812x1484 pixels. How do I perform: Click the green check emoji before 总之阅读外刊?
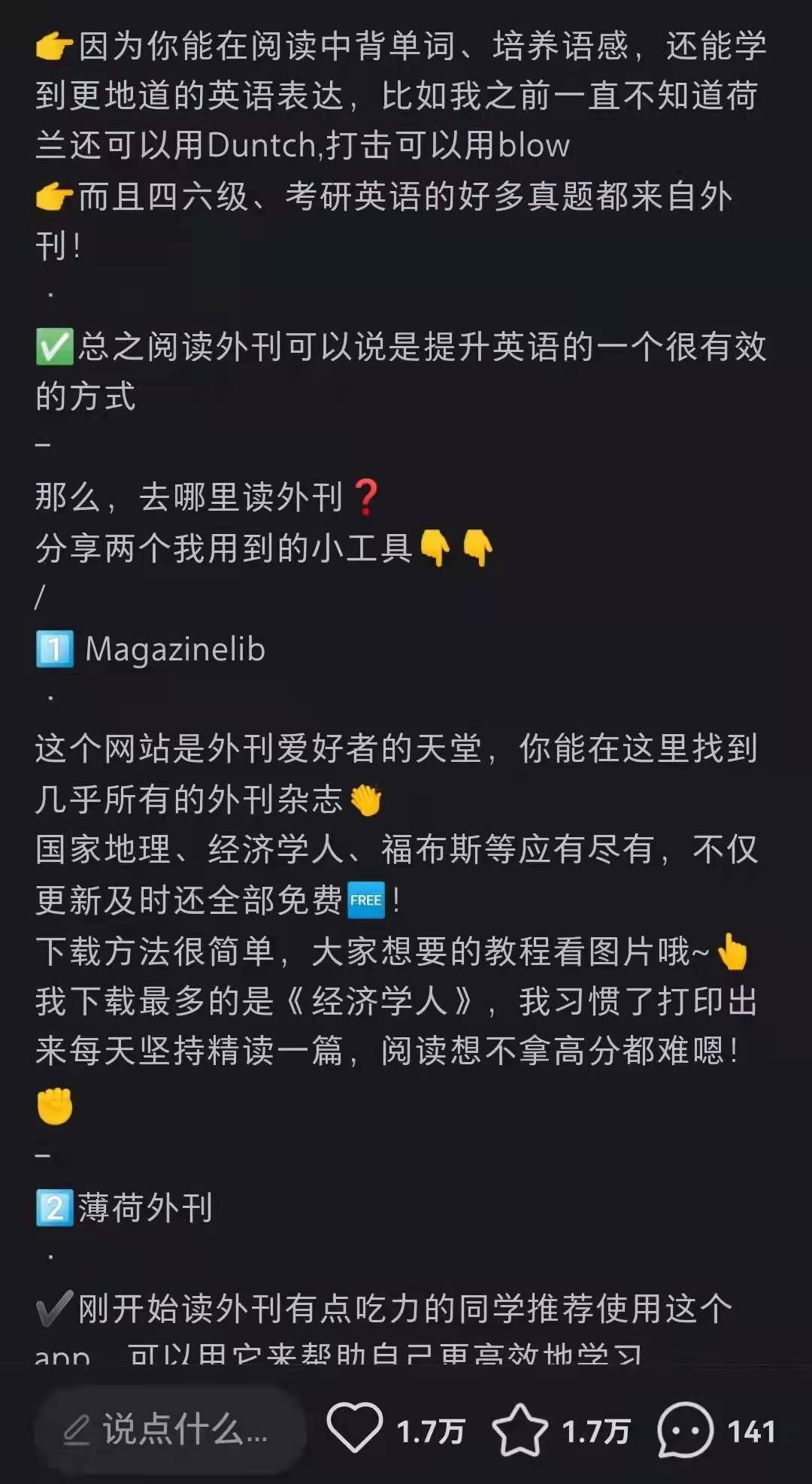tap(53, 347)
